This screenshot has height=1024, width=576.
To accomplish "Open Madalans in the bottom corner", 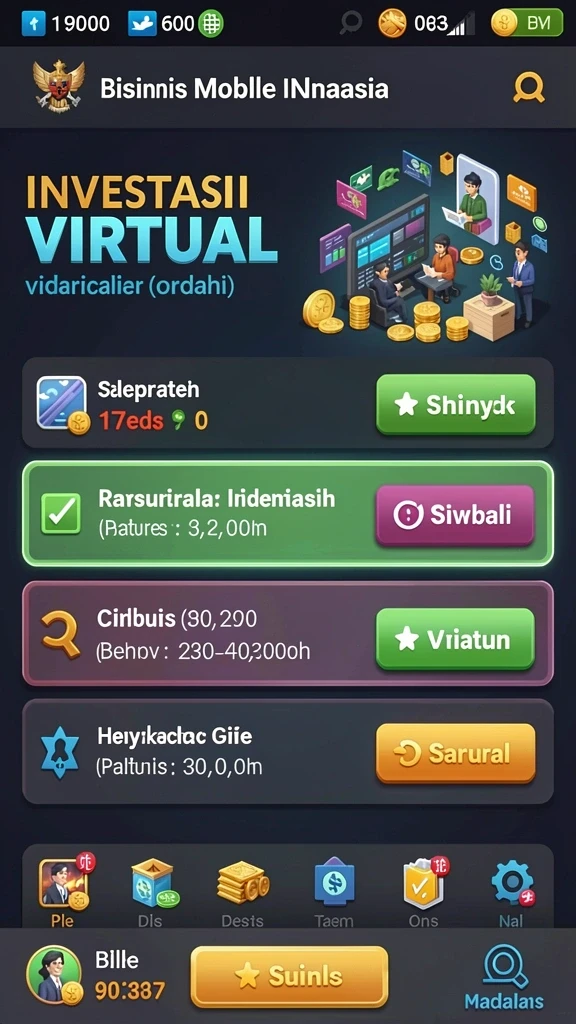I will [x=504, y=978].
